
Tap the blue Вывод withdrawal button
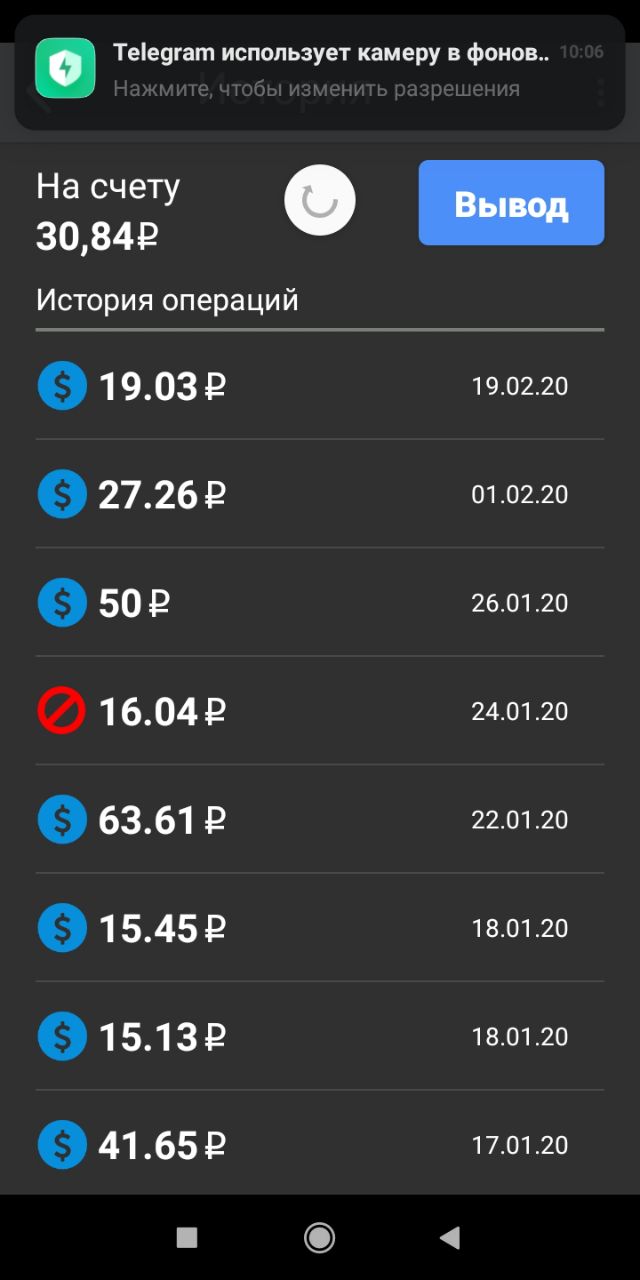click(x=511, y=203)
